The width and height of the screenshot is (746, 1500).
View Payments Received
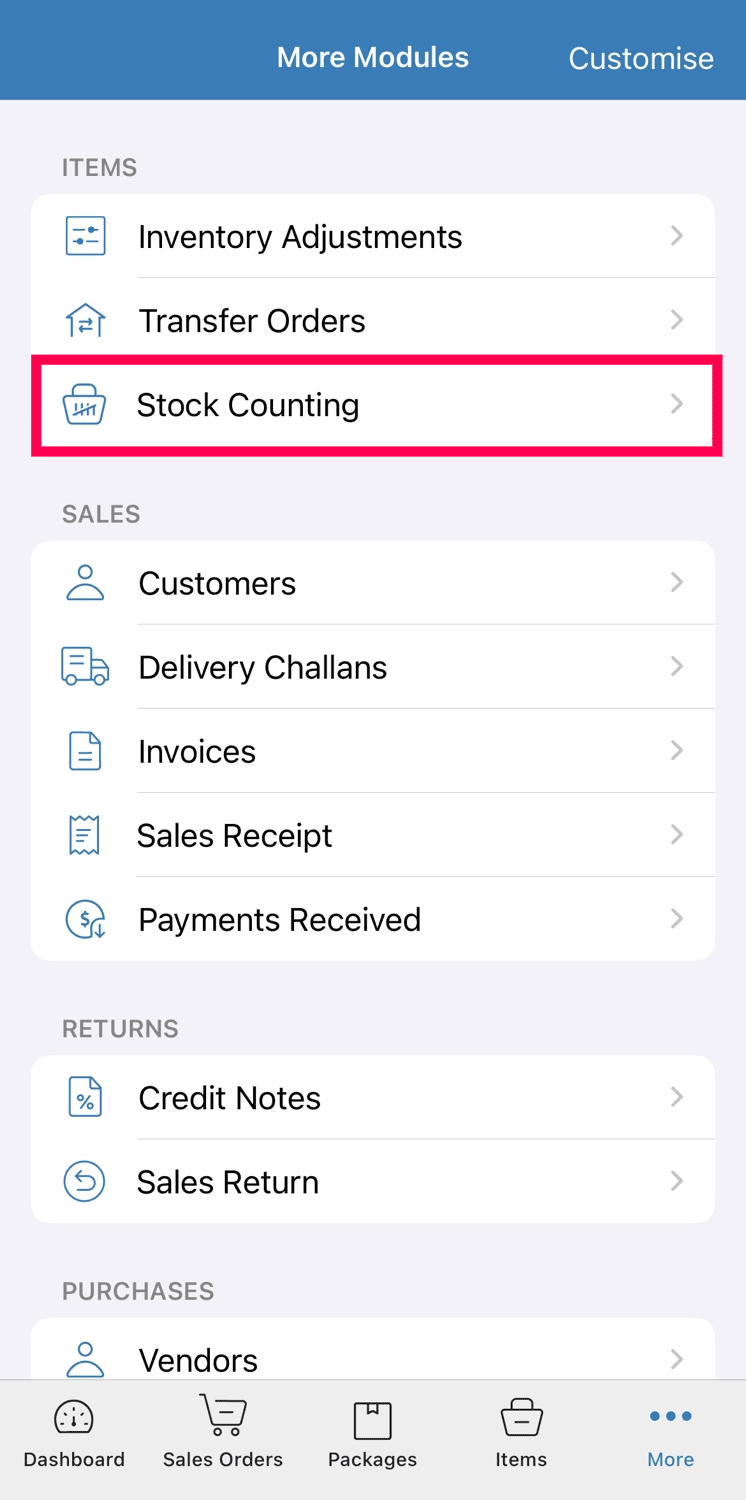click(x=373, y=919)
